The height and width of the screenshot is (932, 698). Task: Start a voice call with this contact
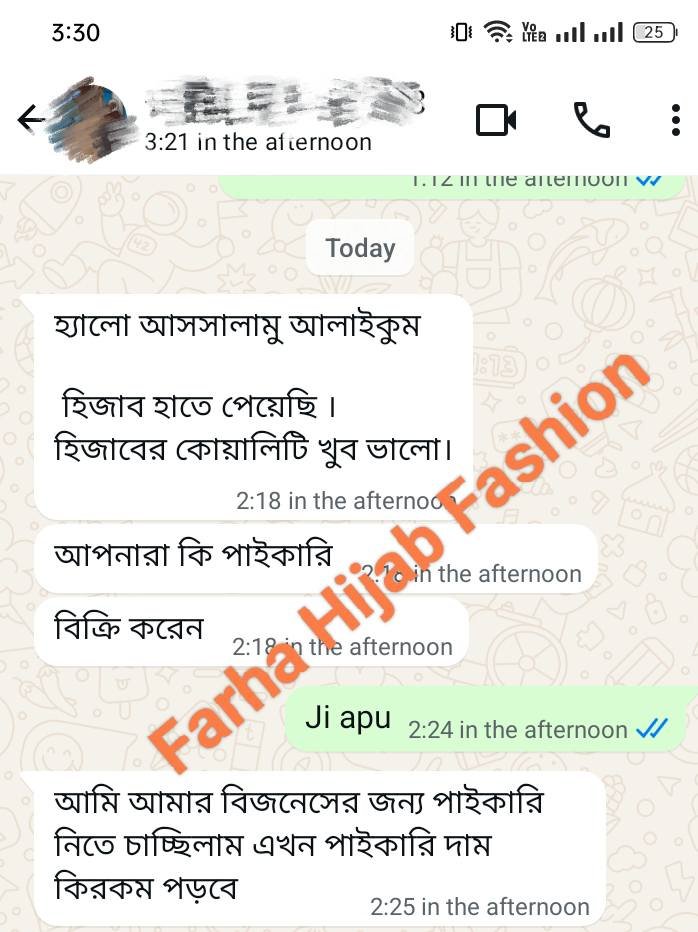click(x=591, y=120)
